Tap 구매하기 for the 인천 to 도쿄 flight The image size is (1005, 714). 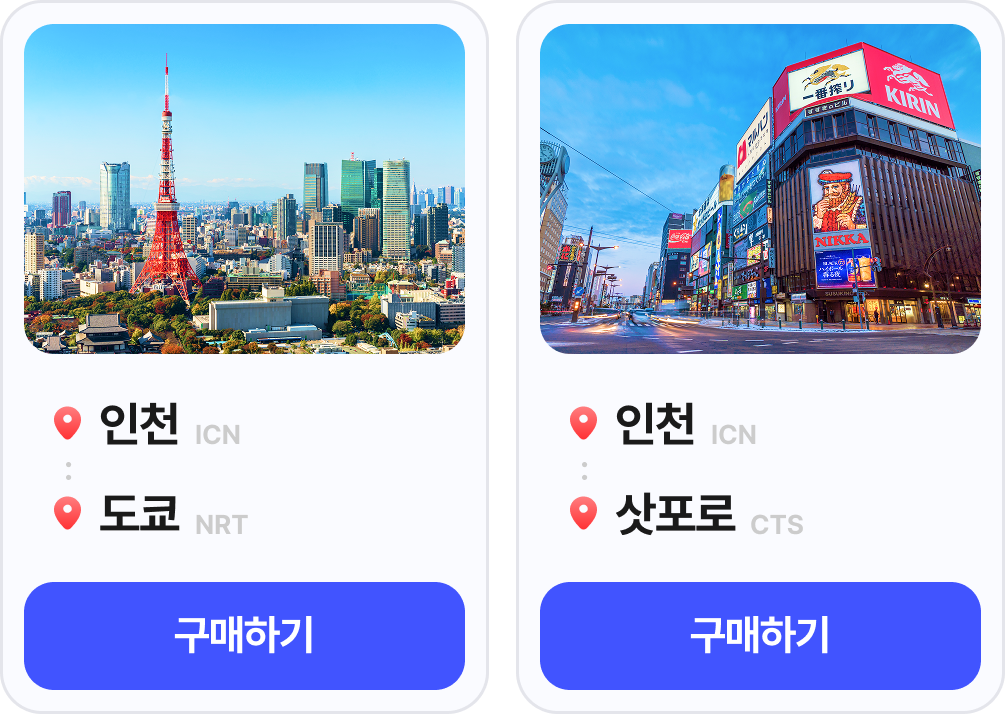click(244, 635)
